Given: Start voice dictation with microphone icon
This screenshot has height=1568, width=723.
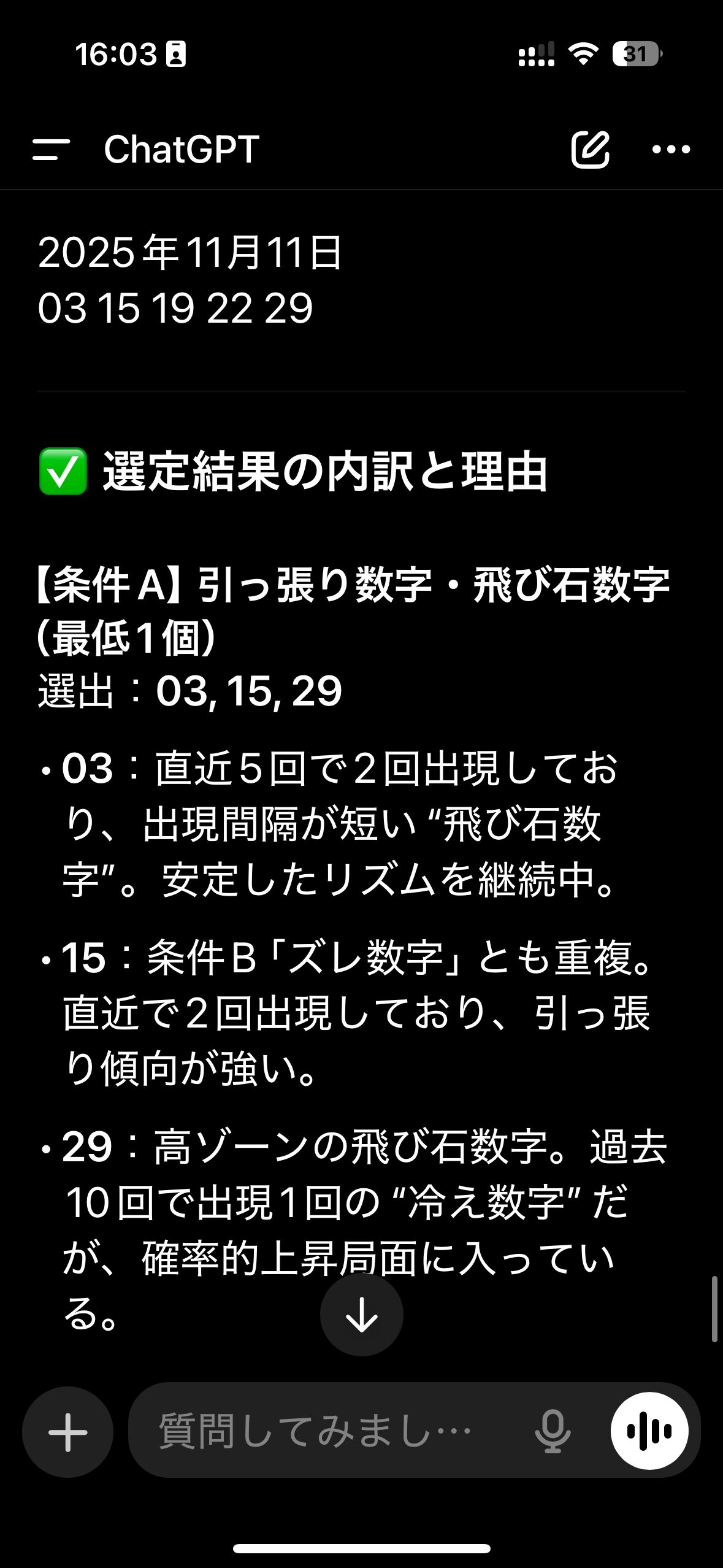Looking at the screenshot, I should [553, 1432].
